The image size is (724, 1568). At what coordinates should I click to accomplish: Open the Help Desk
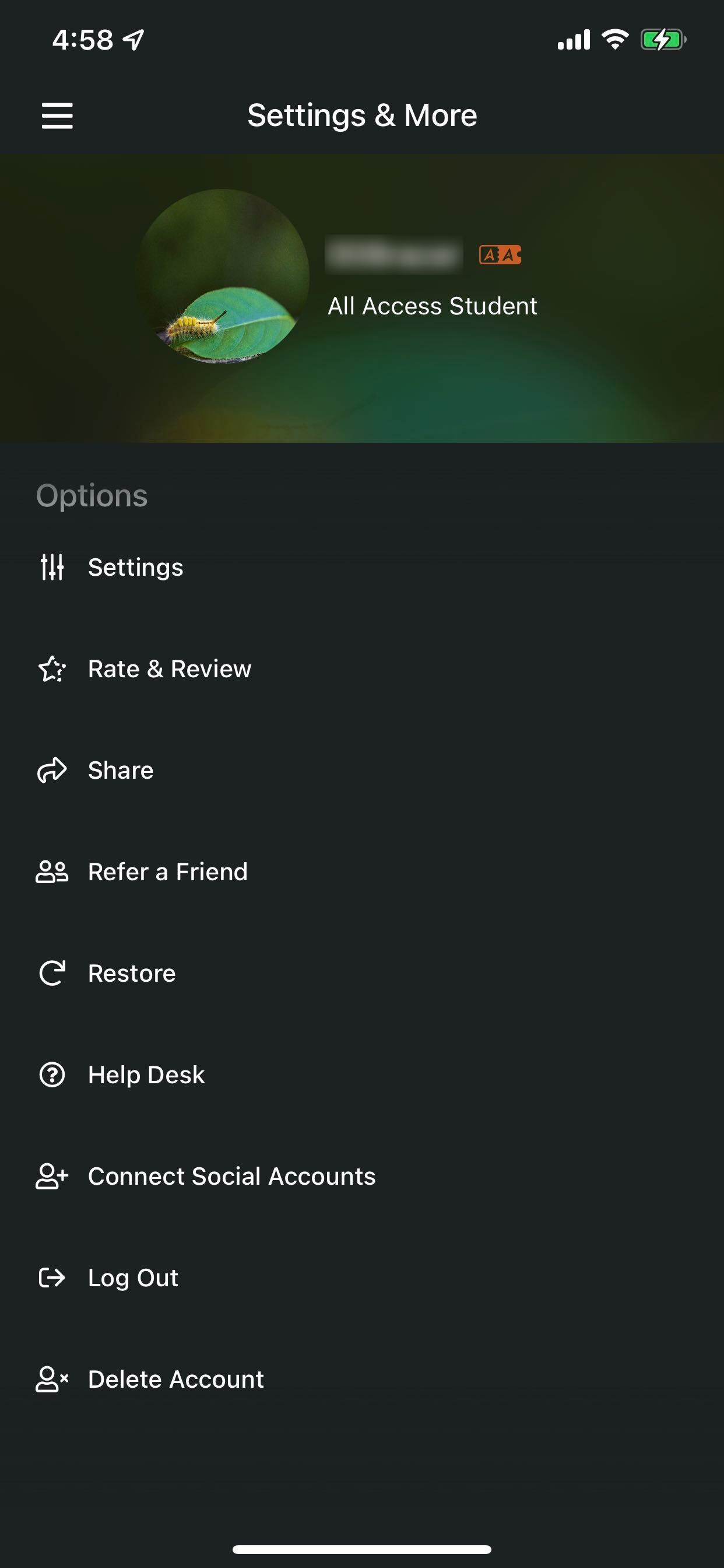[x=362, y=1074]
